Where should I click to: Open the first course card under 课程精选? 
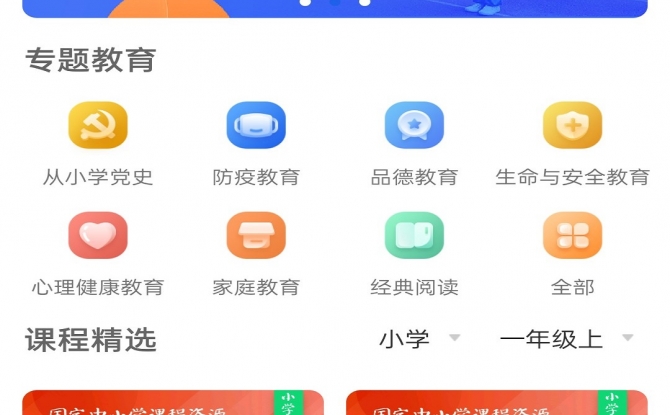pyautogui.click(x=173, y=402)
